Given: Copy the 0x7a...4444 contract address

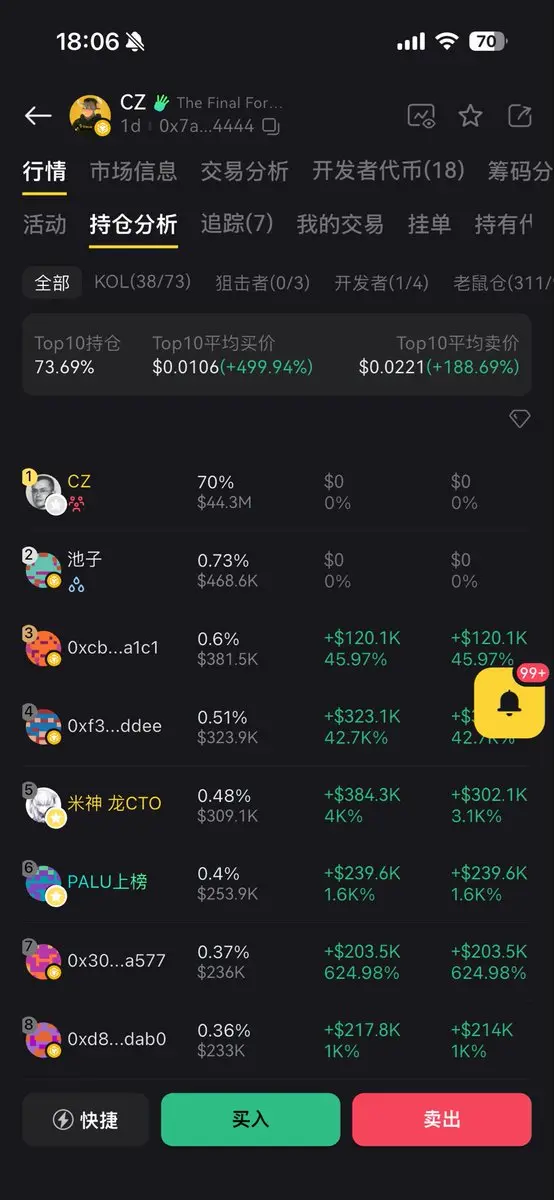Looking at the screenshot, I should tap(271, 127).
